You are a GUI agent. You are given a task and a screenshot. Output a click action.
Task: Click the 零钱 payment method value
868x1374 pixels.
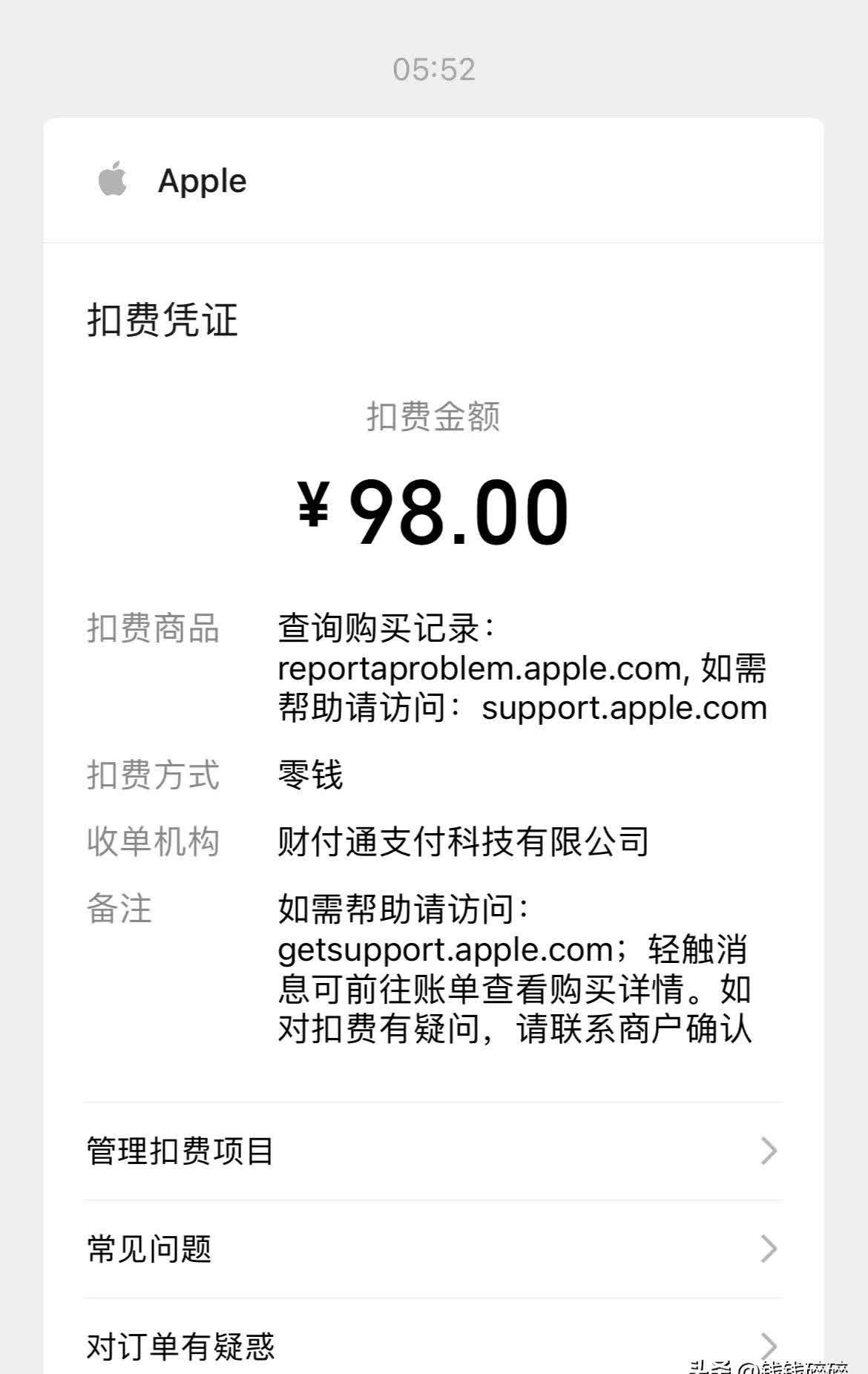pos(309,775)
